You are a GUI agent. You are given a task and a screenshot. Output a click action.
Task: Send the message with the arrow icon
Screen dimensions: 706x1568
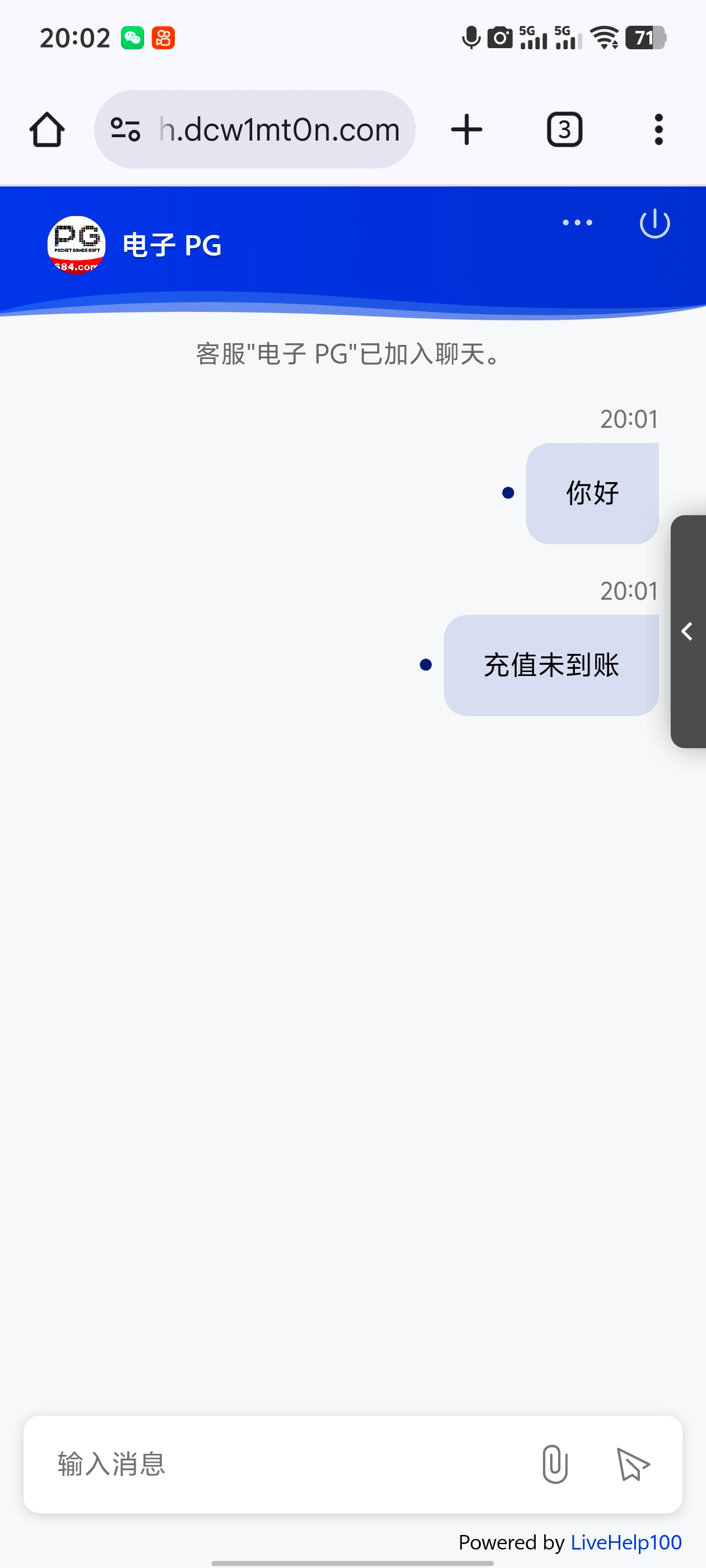click(x=634, y=1464)
